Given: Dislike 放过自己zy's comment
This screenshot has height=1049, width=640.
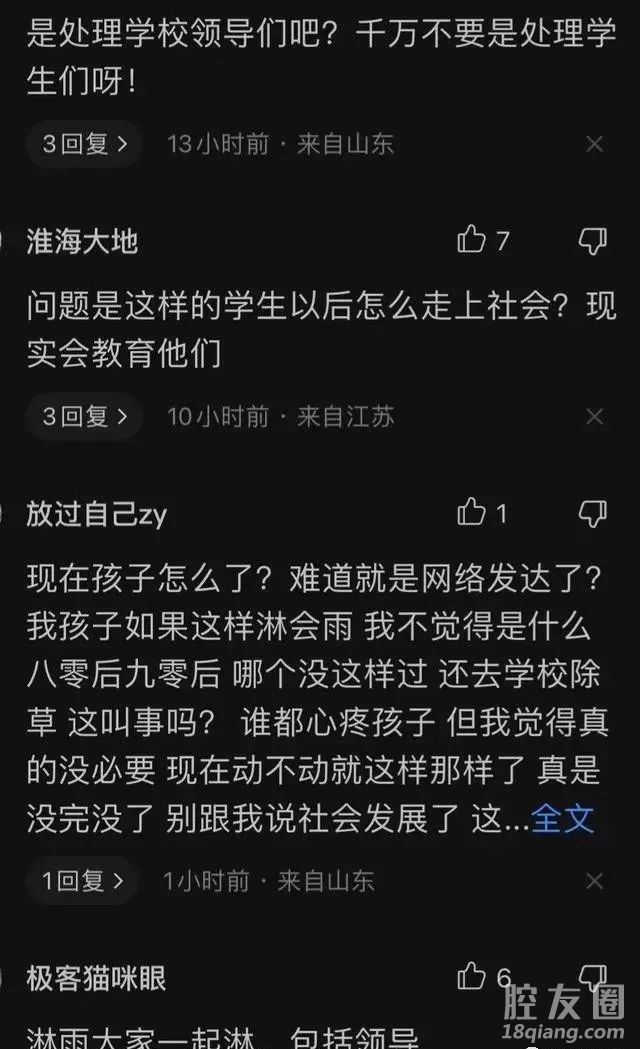Looking at the screenshot, I should [593, 513].
